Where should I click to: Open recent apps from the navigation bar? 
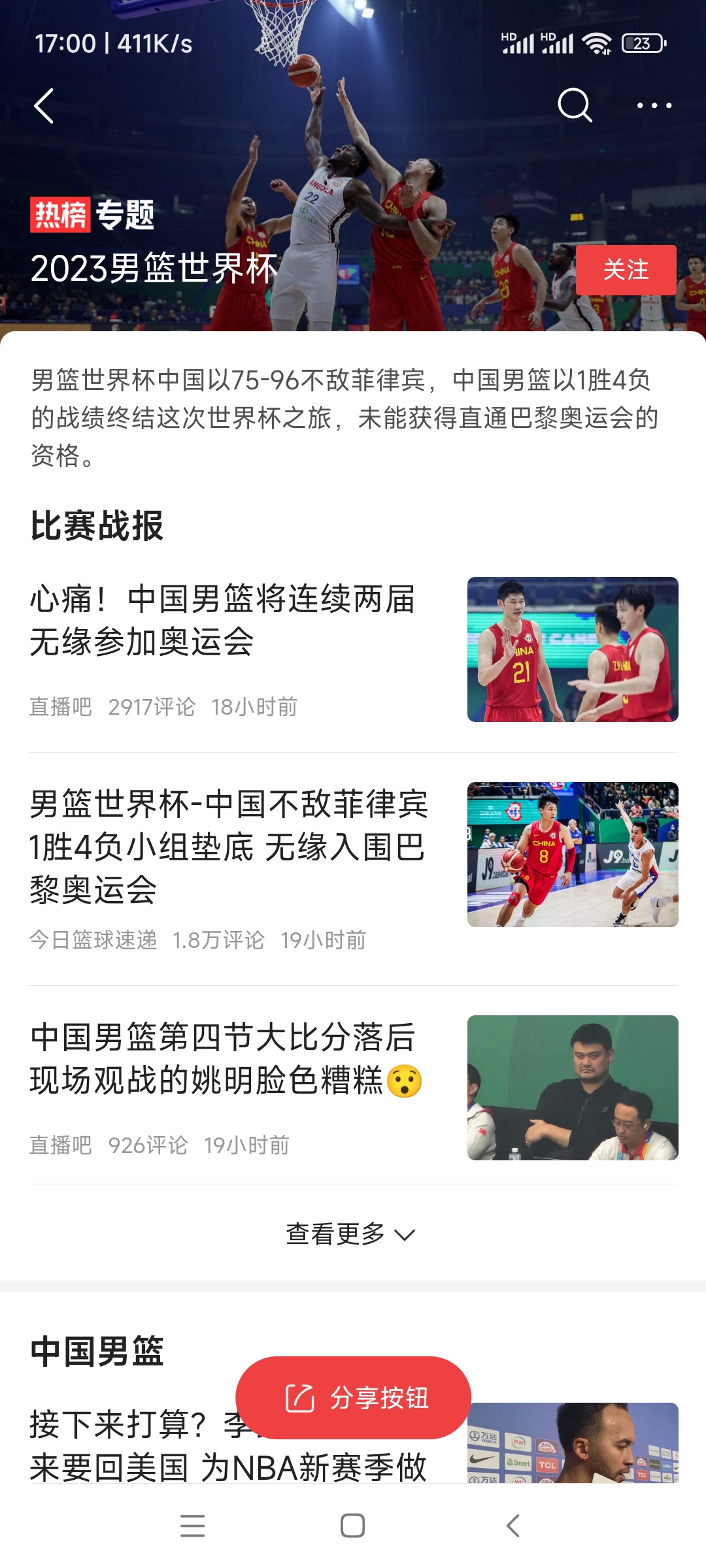coord(192,1526)
